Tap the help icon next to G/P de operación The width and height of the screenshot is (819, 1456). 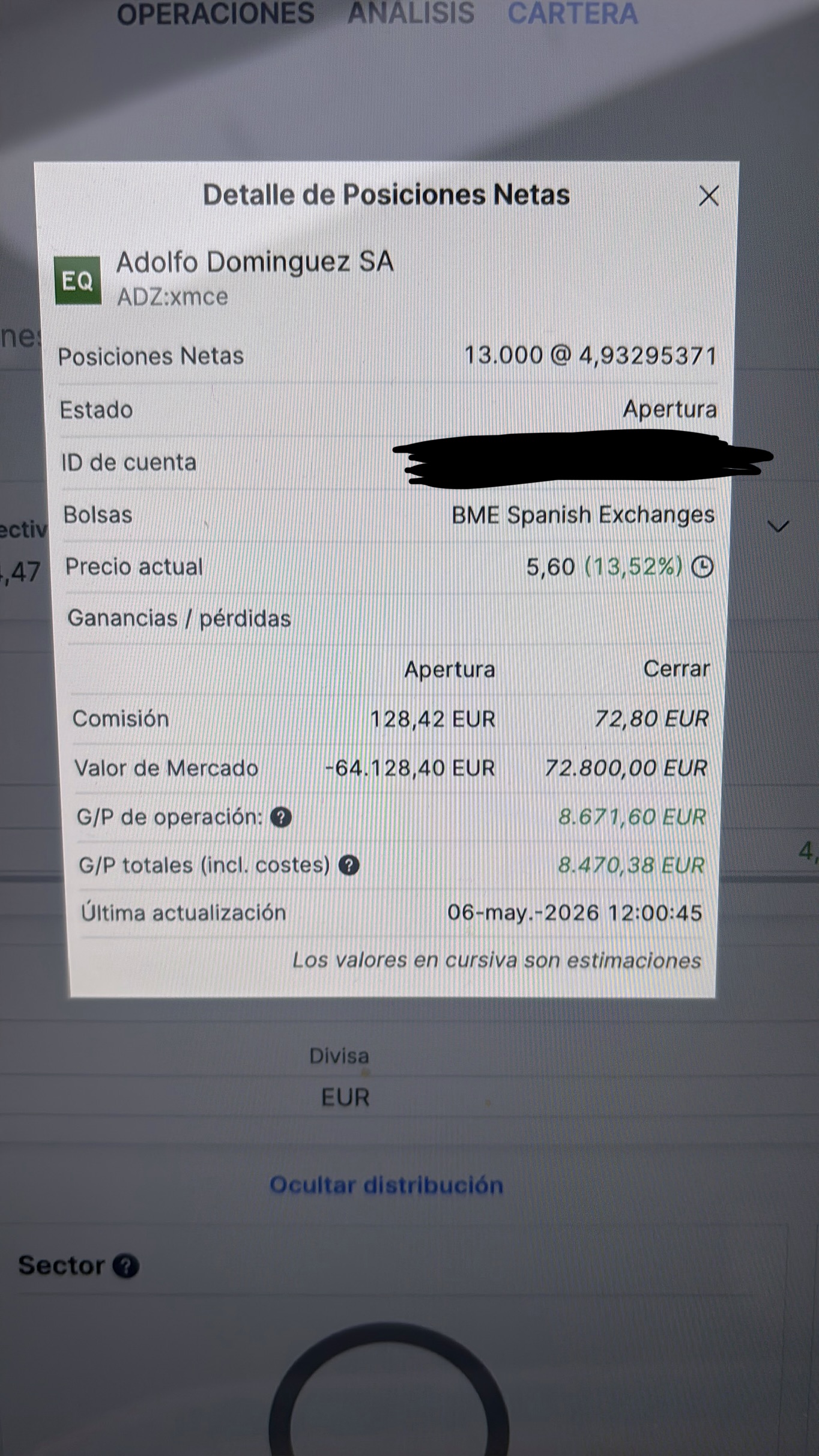point(280,817)
